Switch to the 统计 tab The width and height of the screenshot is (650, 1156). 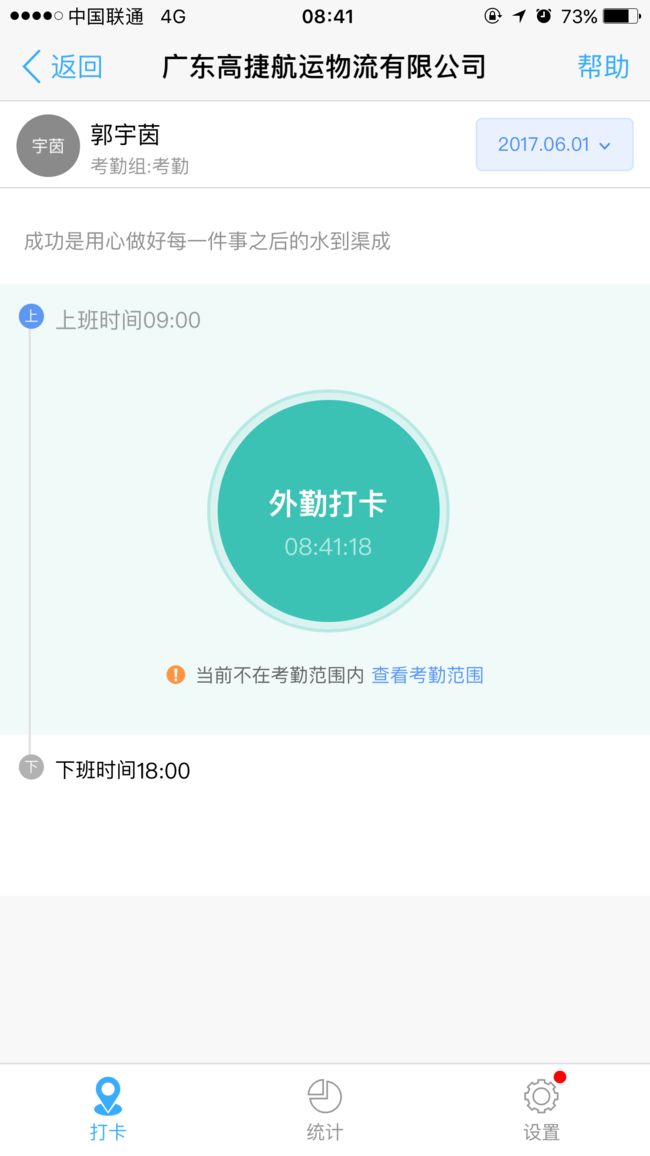(x=324, y=1110)
